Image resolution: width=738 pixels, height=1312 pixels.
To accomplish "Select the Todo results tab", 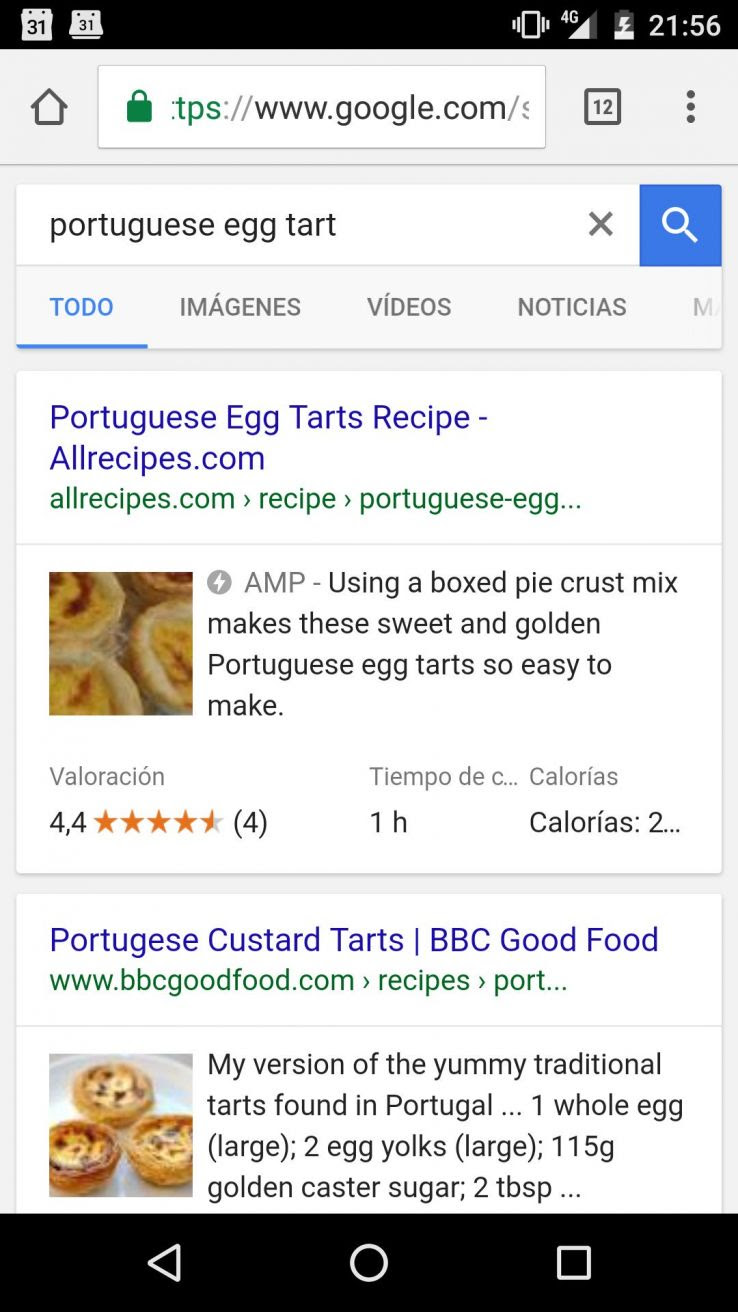I will coord(82,307).
